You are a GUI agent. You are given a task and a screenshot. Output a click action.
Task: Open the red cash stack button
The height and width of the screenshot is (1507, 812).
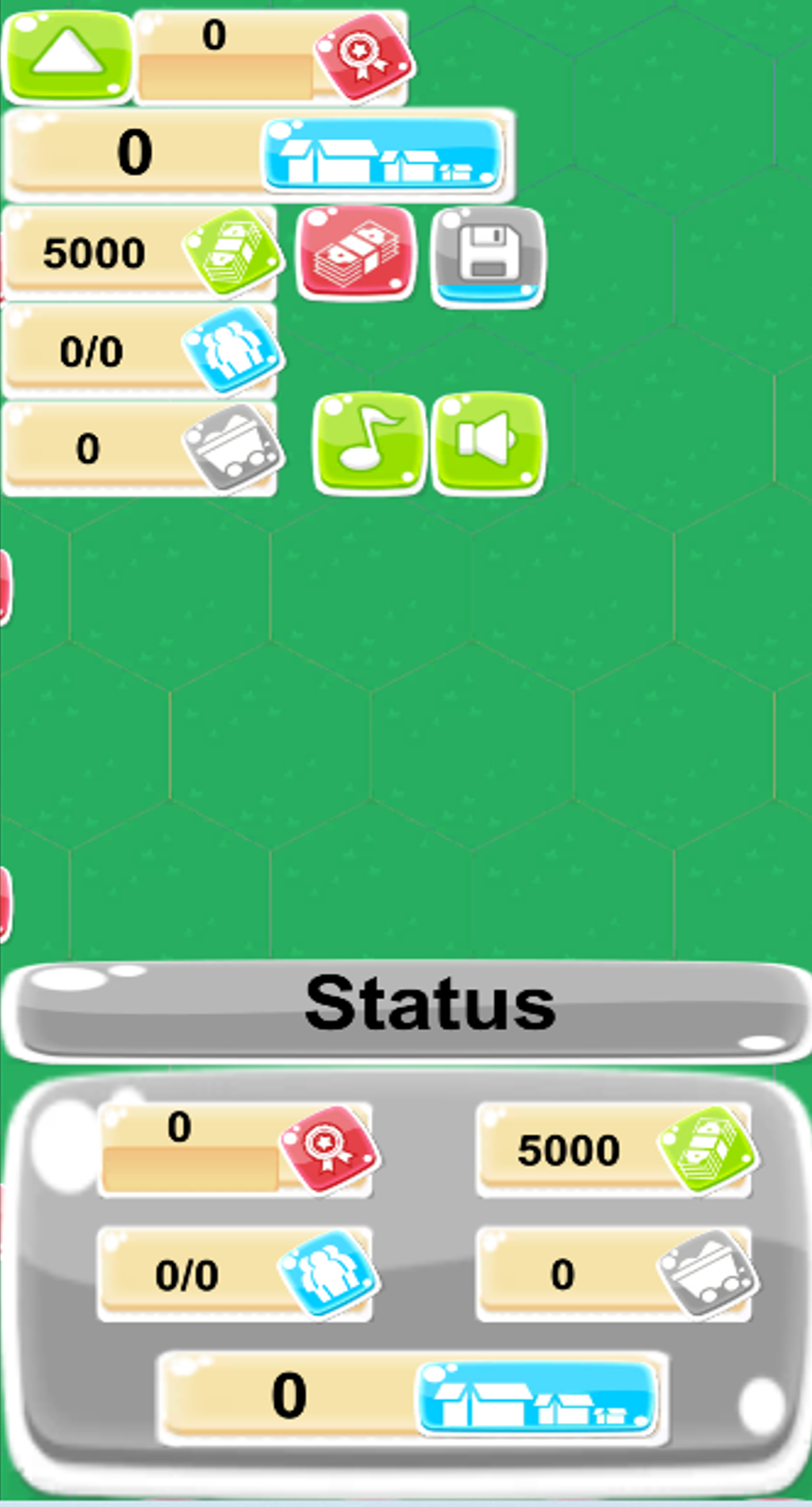point(355,254)
